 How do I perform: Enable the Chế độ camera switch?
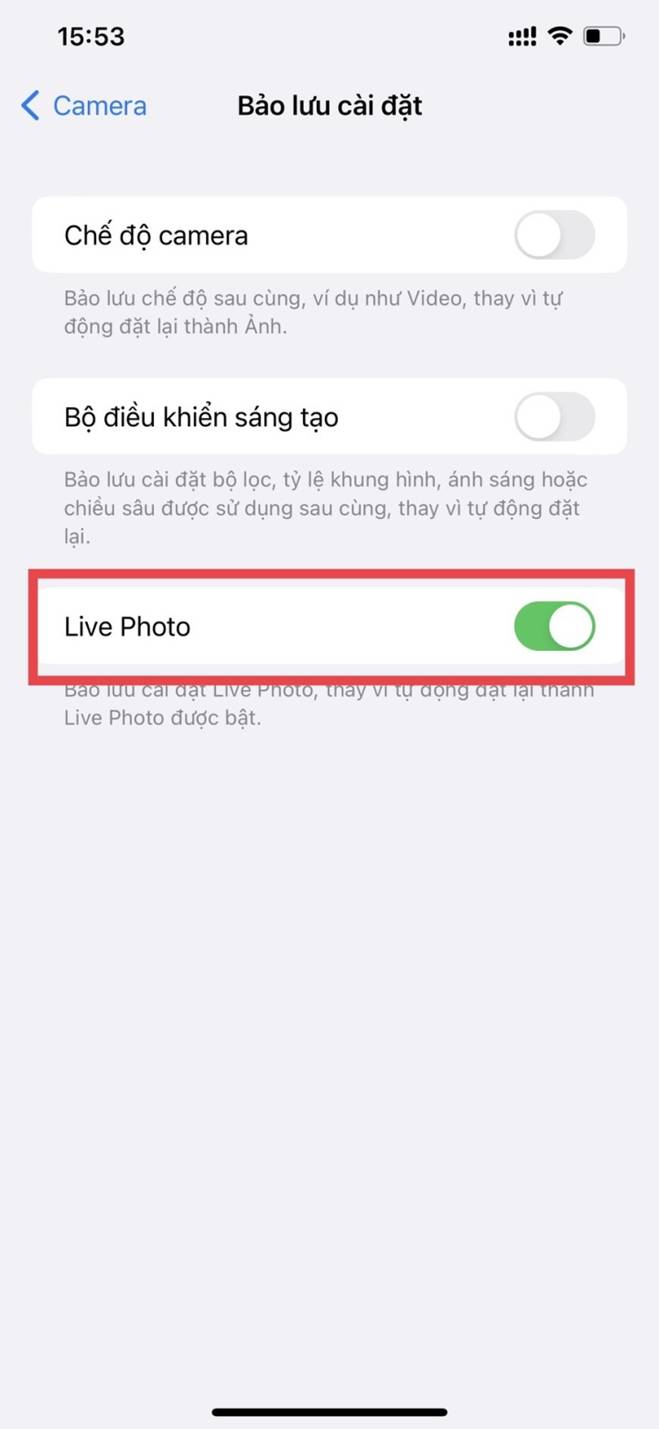point(554,236)
